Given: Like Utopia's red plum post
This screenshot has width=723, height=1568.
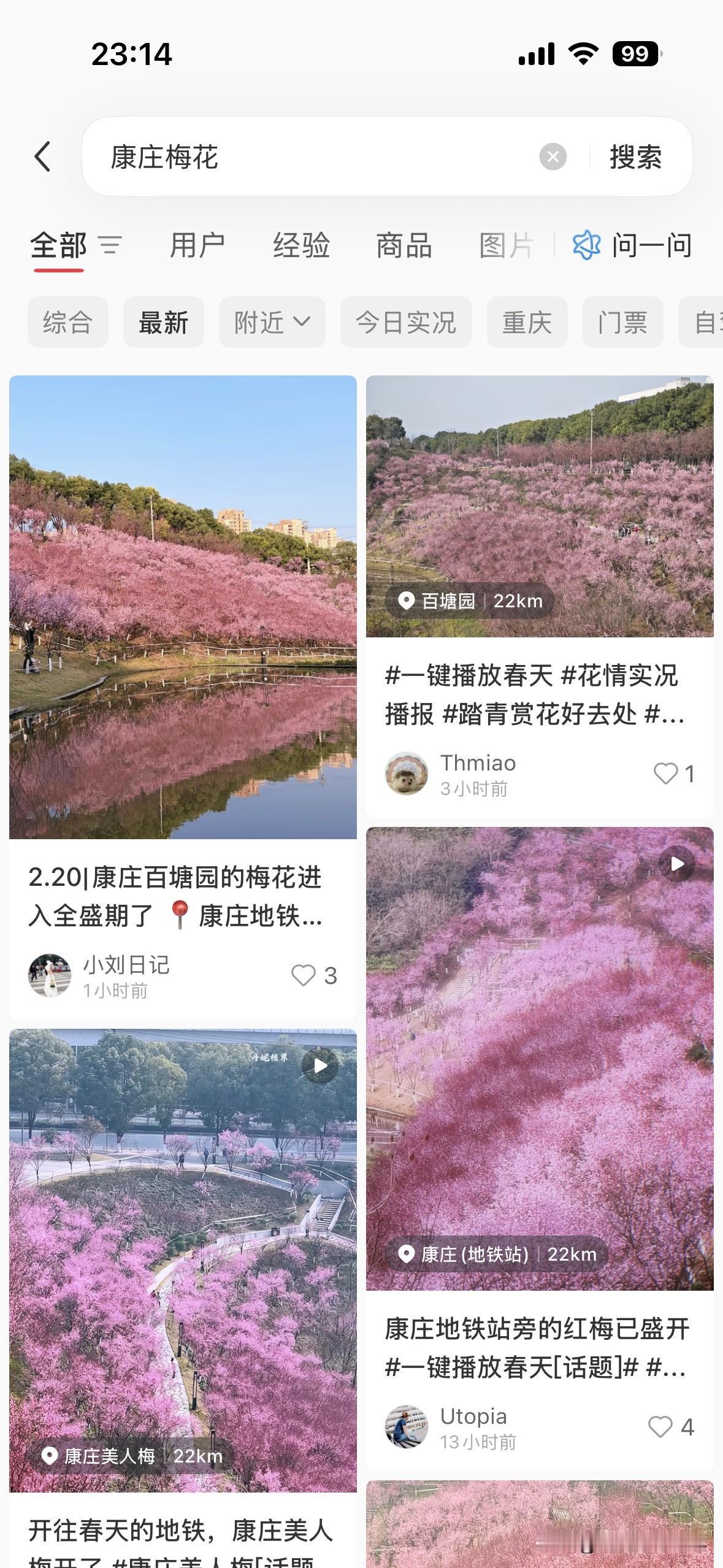Looking at the screenshot, I should pyautogui.click(x=661, y=1428).
